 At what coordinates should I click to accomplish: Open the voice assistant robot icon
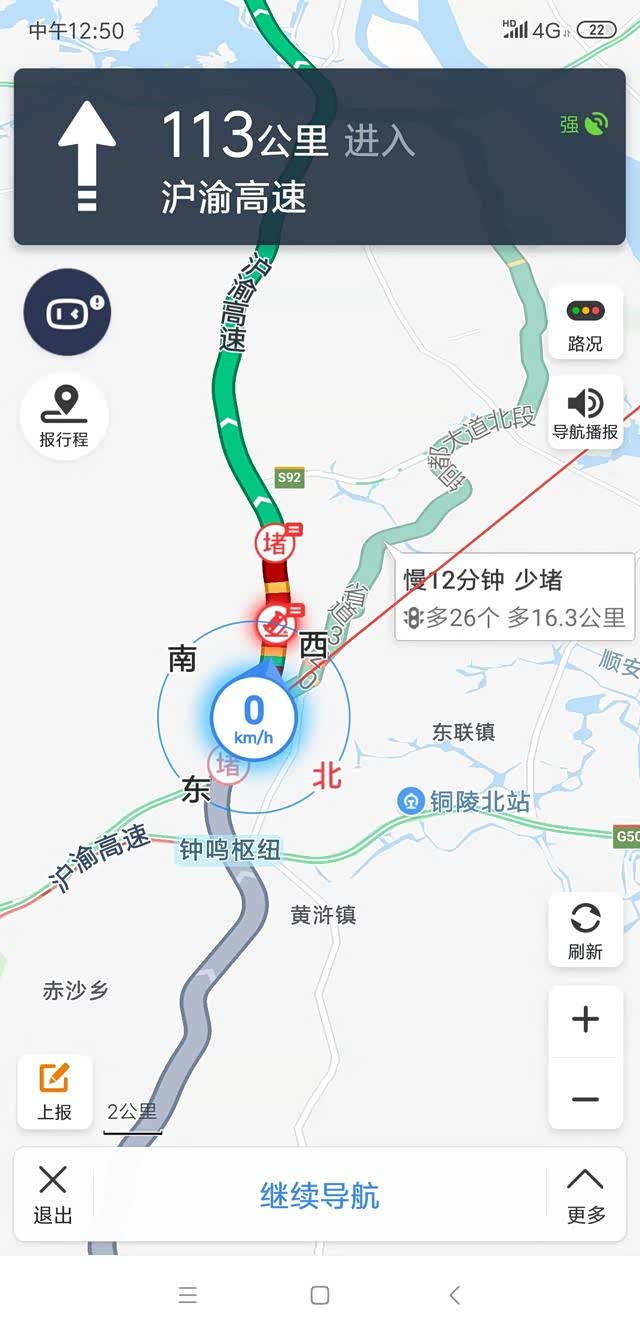pos(67,312)
